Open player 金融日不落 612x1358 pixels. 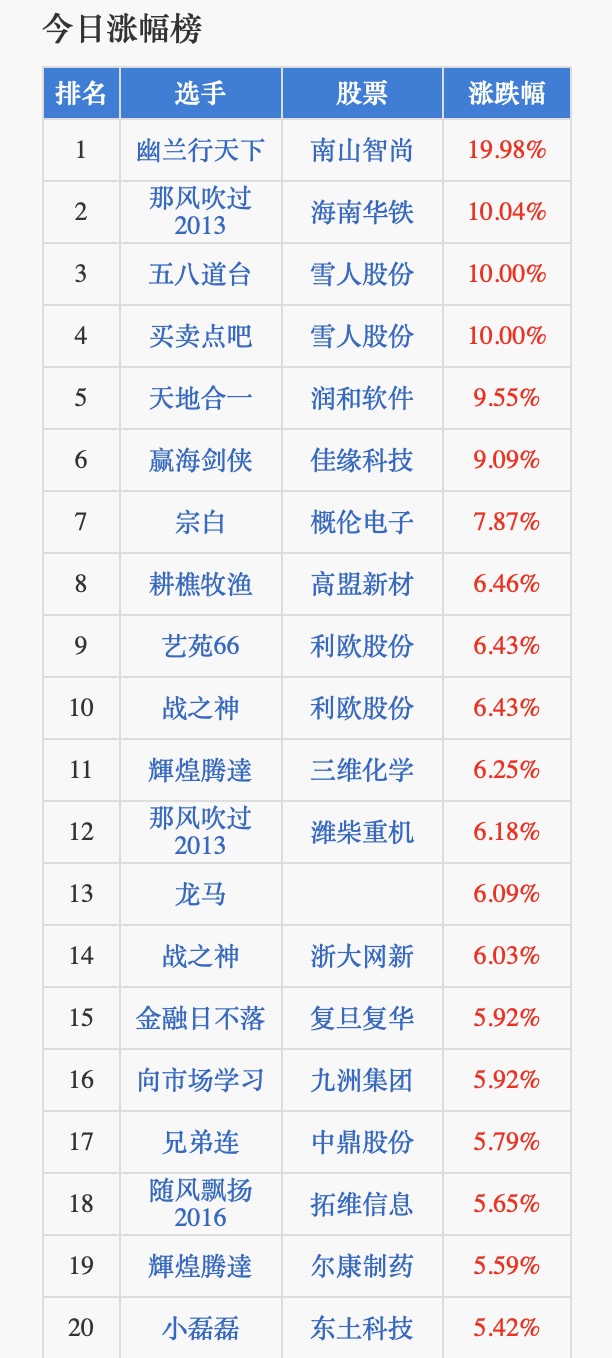pos(200,1018)
